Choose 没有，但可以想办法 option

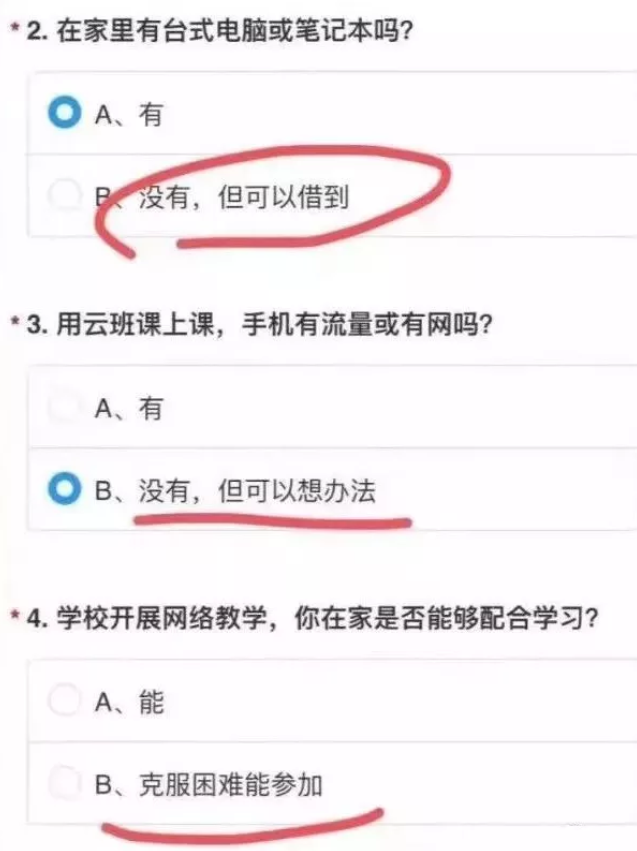point(65,490)
